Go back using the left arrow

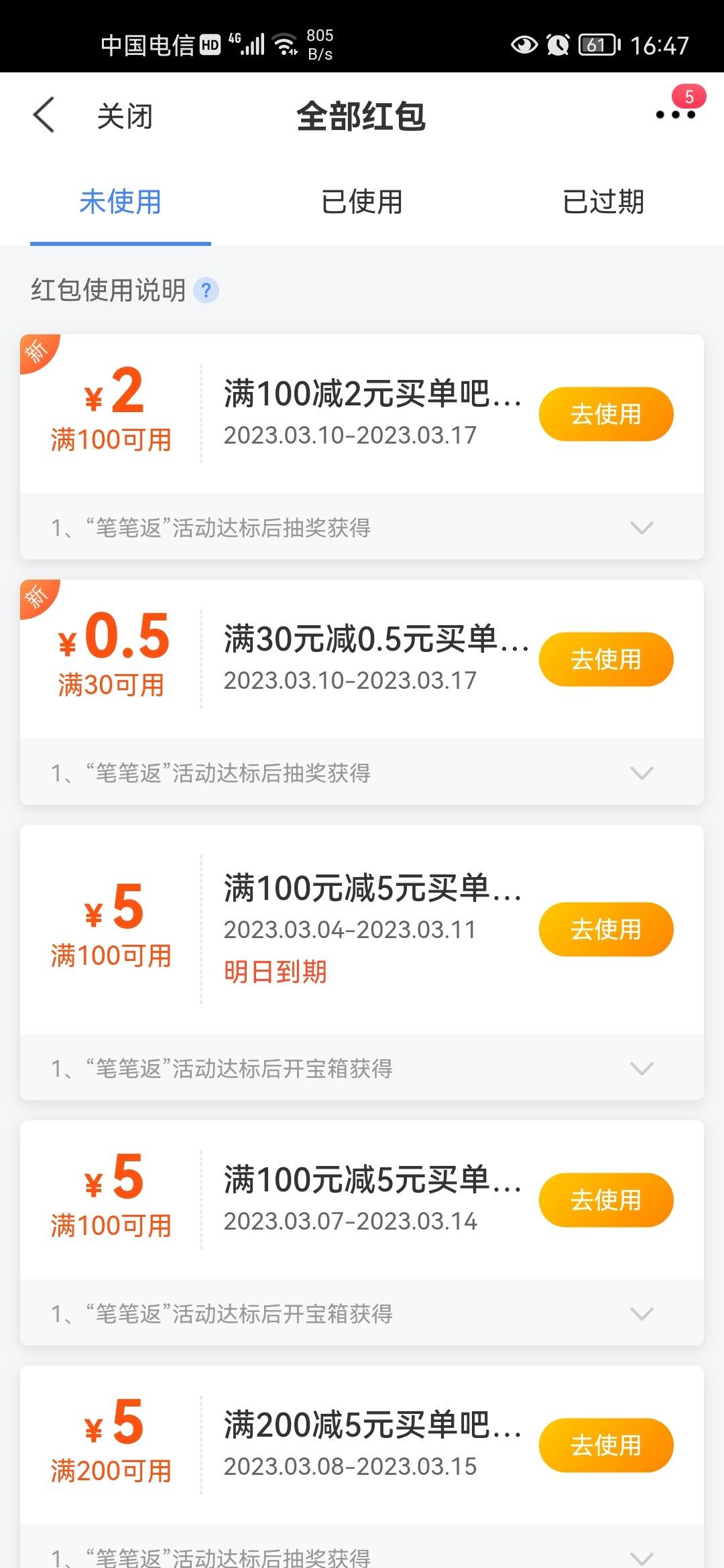pos(44,115)
